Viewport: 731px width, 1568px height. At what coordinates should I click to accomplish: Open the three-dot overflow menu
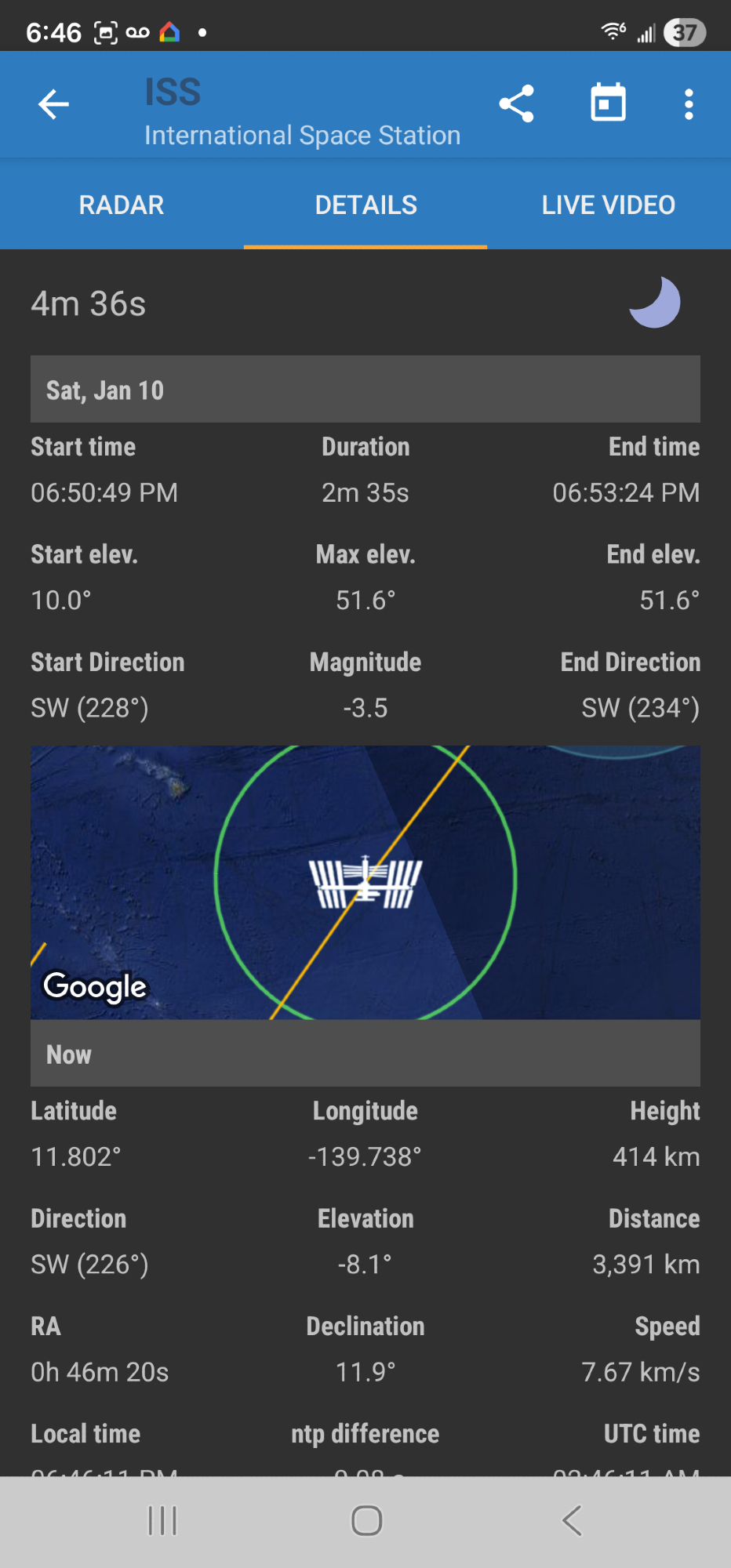[x=689, y=104]
